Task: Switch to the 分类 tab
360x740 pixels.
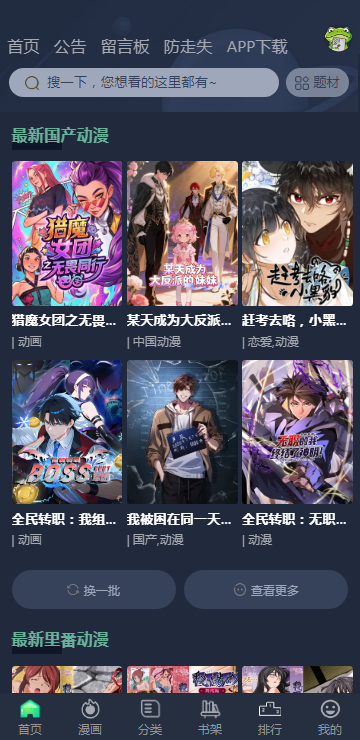Action: click(x=150, y=717)
